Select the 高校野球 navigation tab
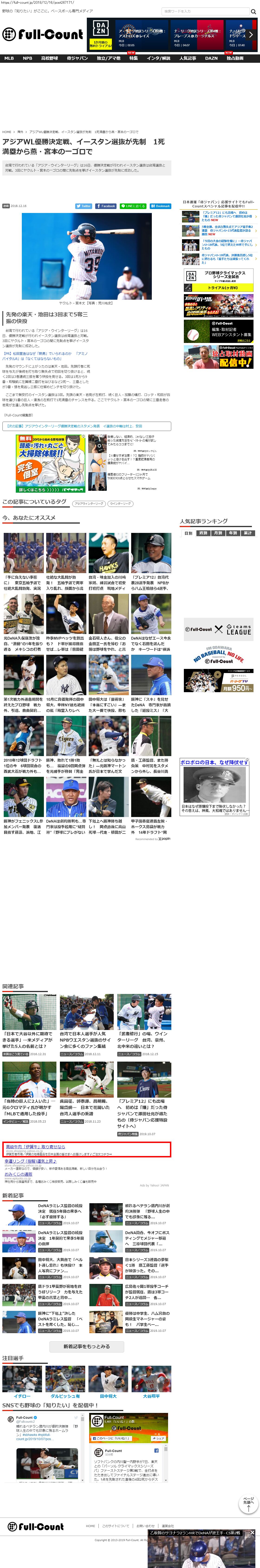This screenshot has height=1568, width=260. coord(50,58)
